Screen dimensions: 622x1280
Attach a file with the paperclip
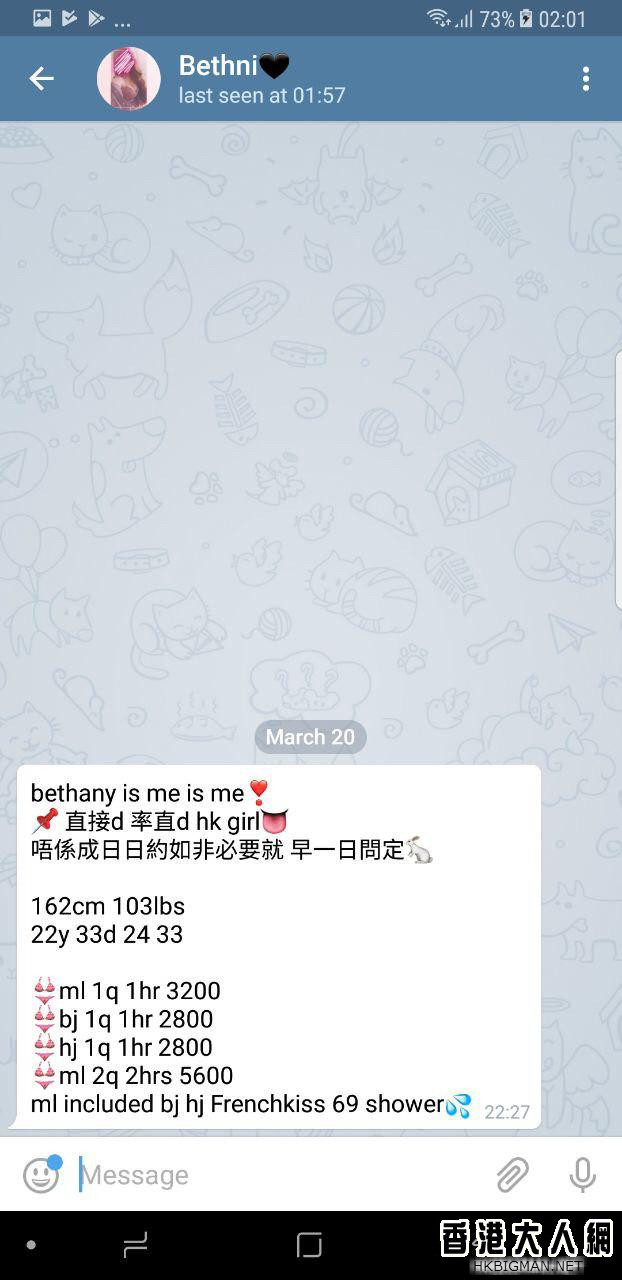[512, 1175]
